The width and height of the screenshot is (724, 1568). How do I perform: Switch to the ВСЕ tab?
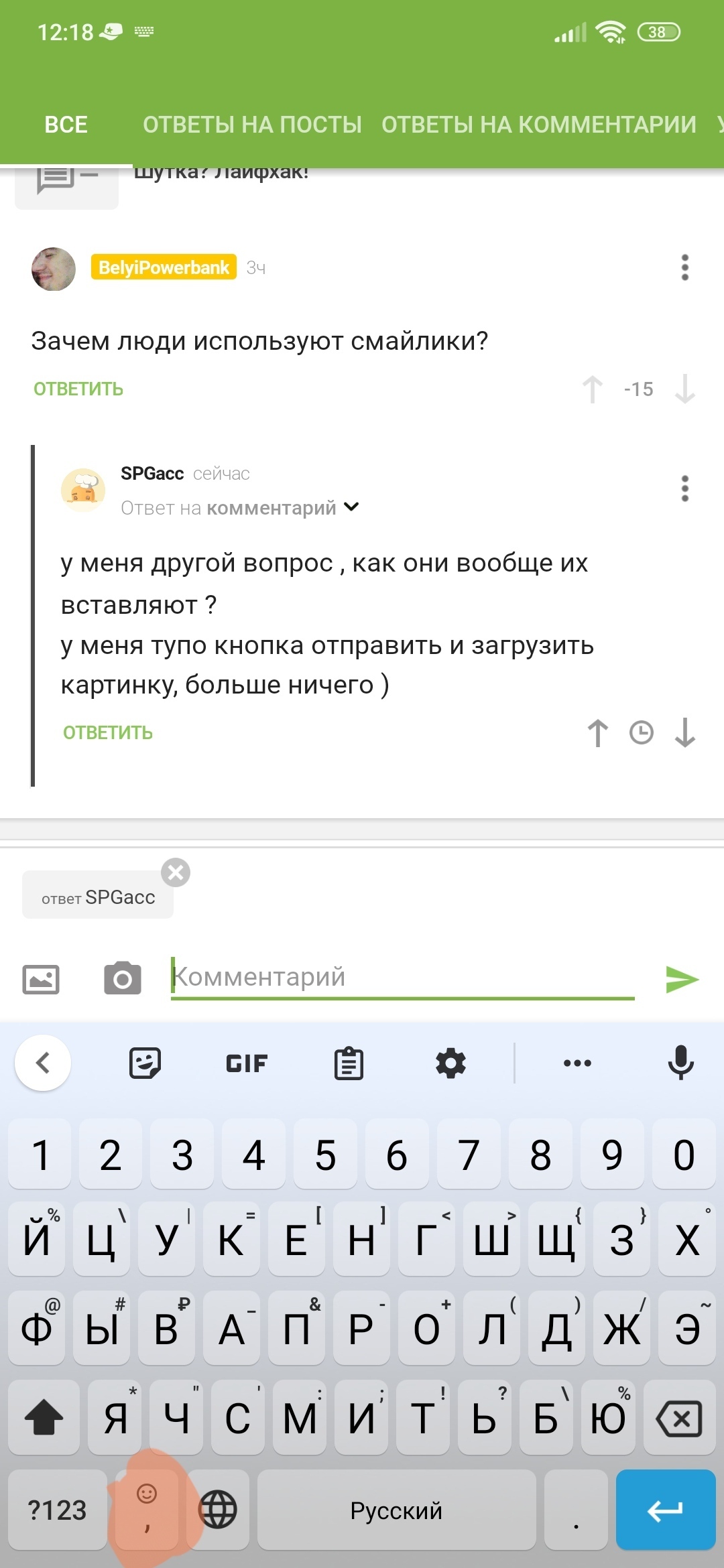[x=66, y=125]
